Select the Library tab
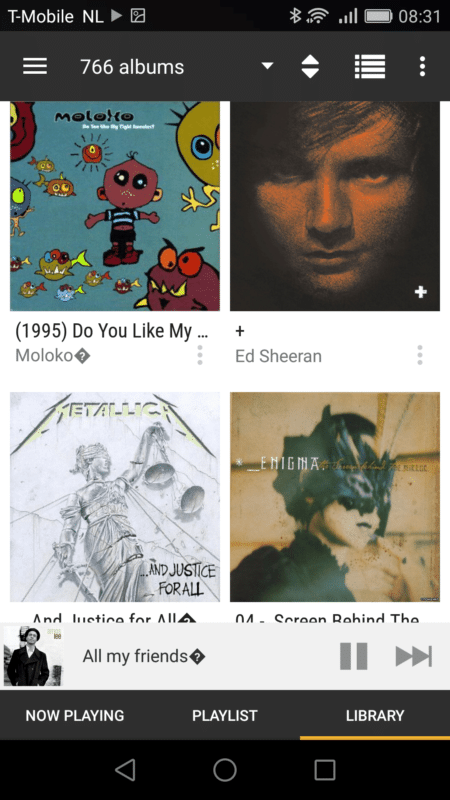Viewport: 450px width, 800px height. point(375,715)
